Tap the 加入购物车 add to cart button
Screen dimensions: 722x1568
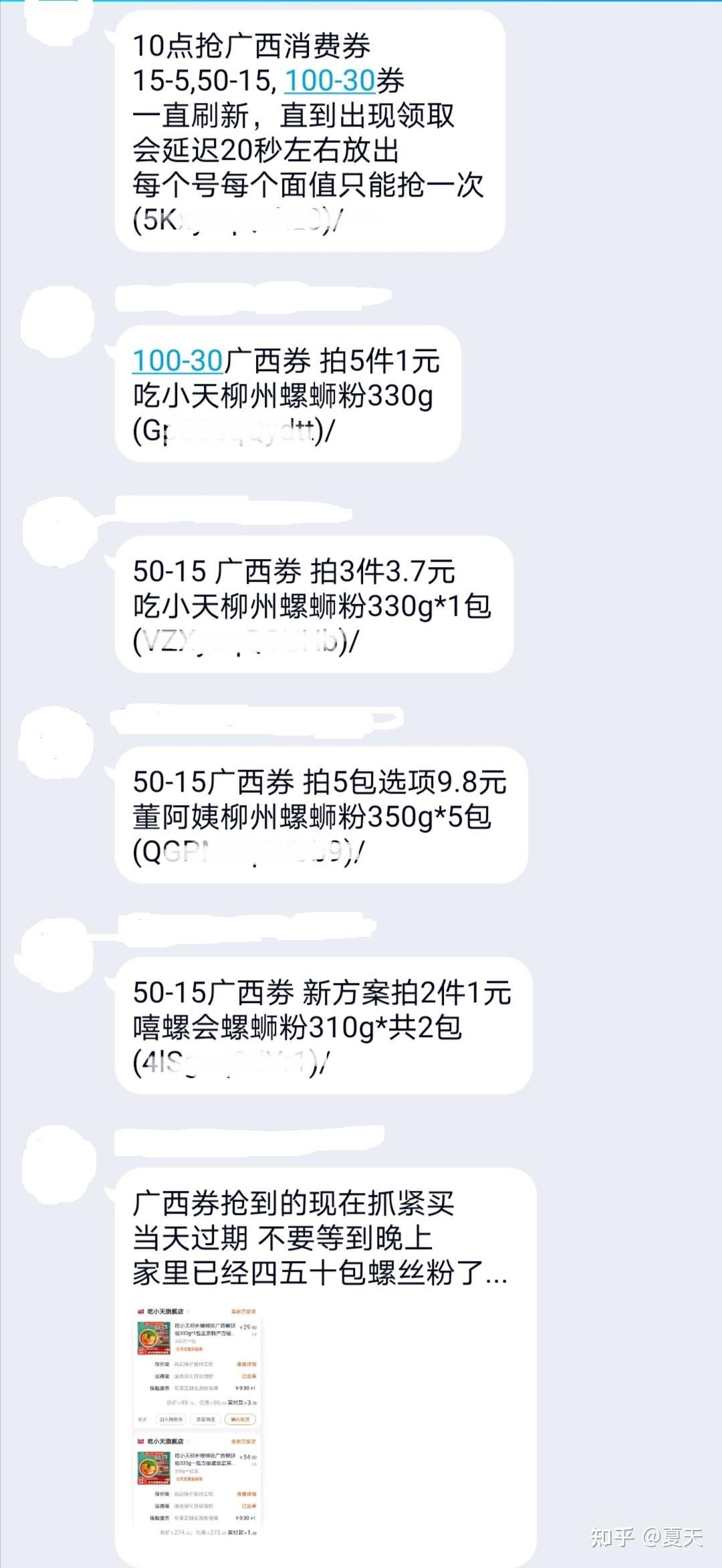(x=171, y=1420)
